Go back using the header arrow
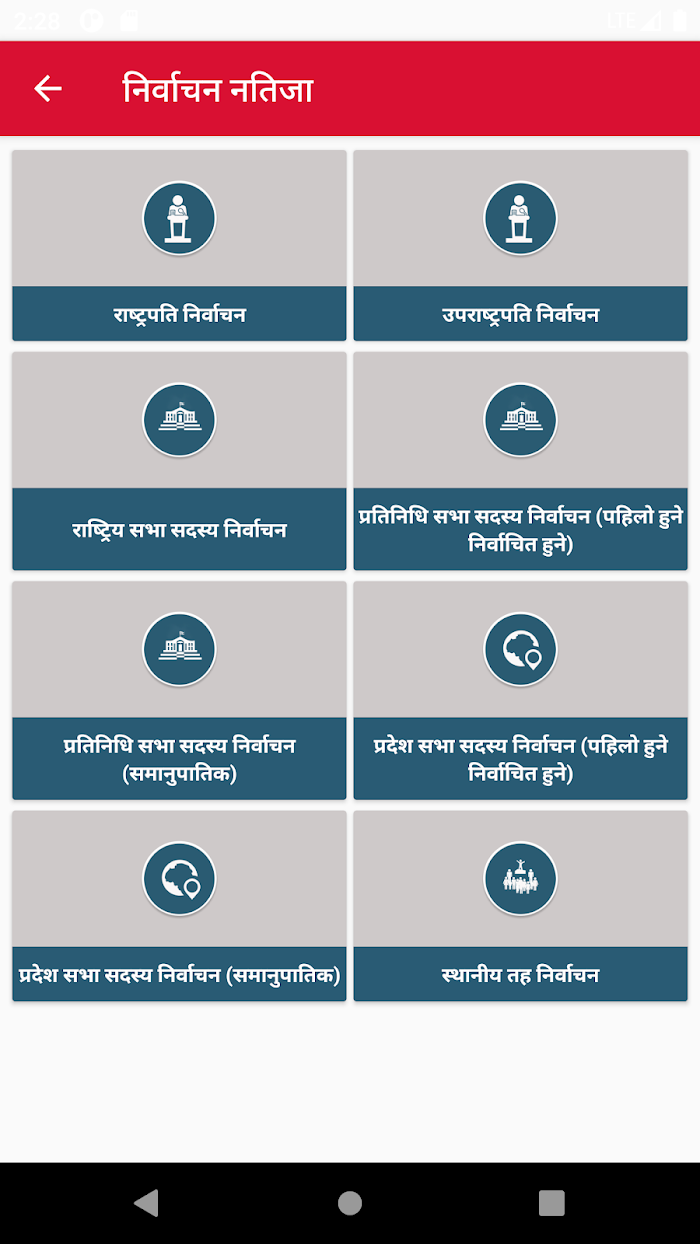Screen dimensions: 700x1244 48,89
